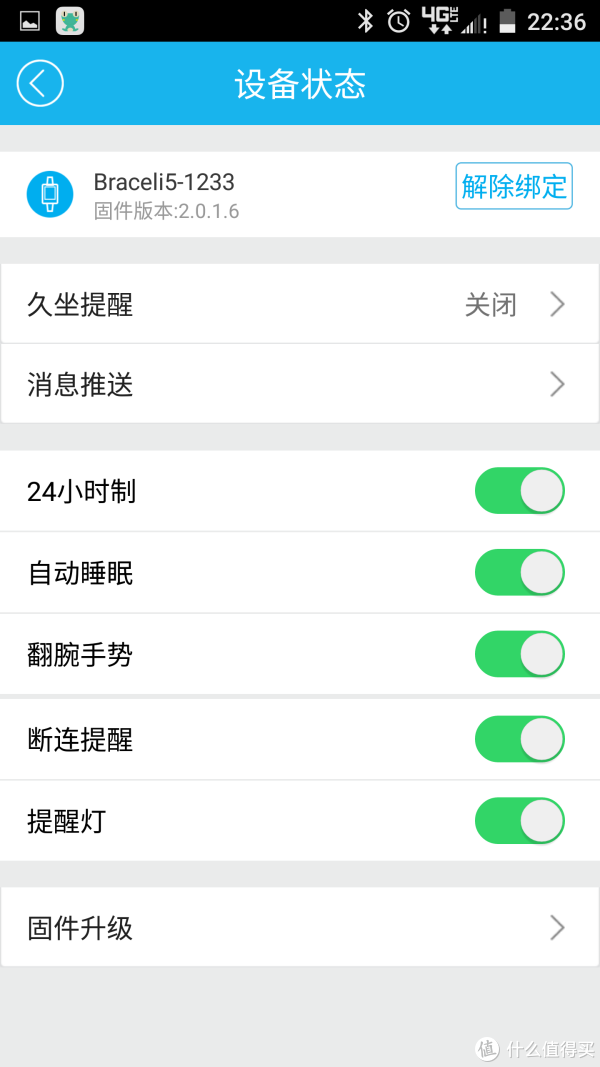Open 消息推送 message push settings
Viewport: 600px width, 1067px height.
point(300,384)
